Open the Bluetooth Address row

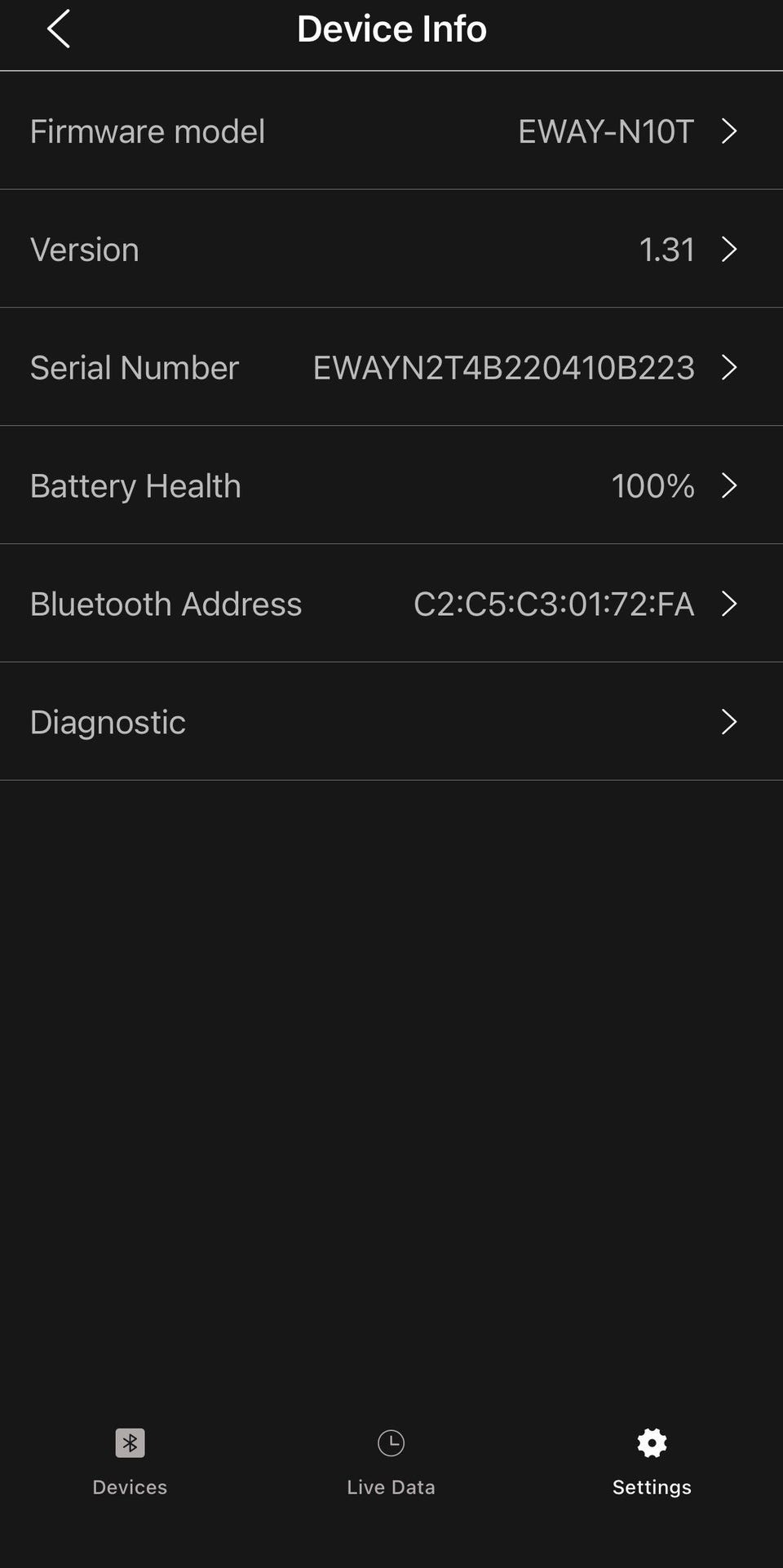click(391, 604)
